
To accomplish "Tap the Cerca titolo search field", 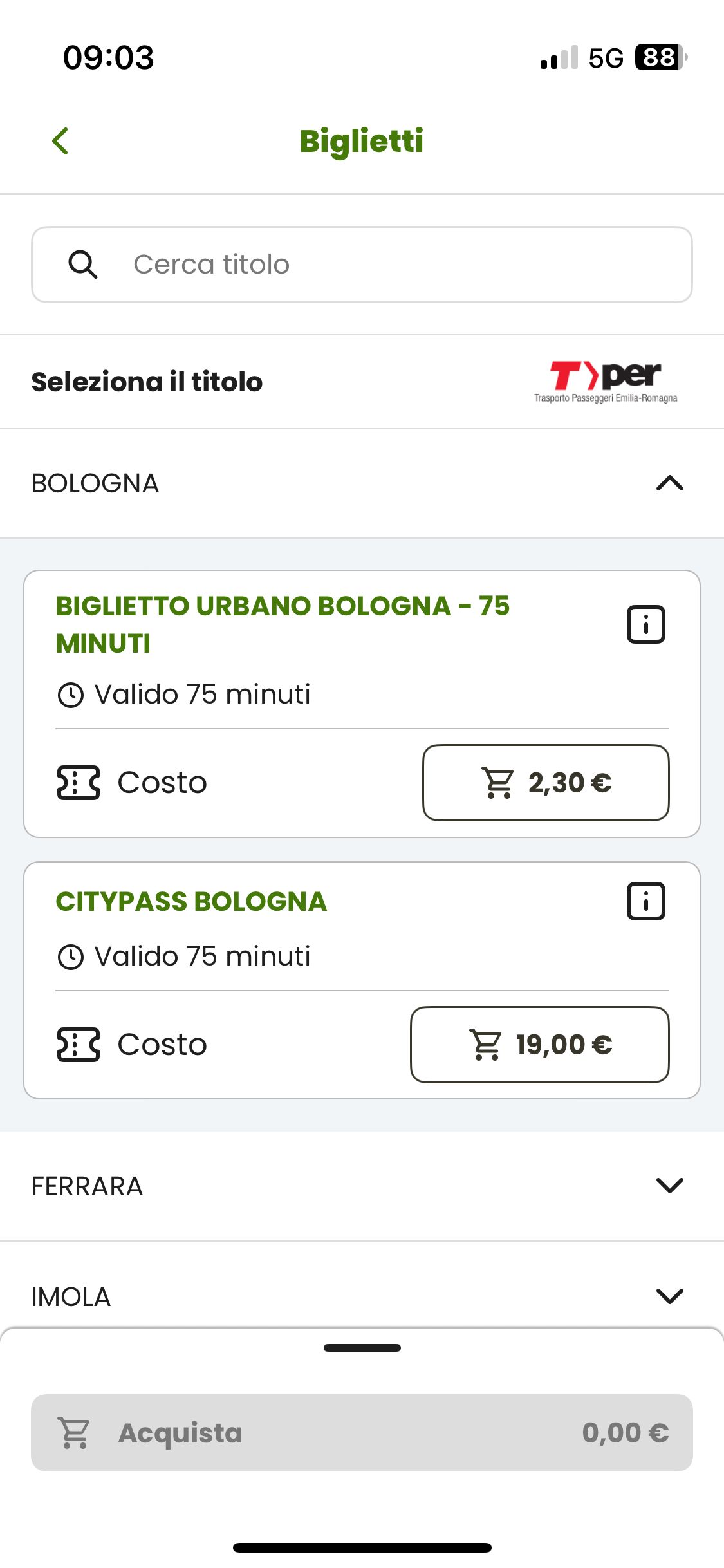I will point(362,265).
